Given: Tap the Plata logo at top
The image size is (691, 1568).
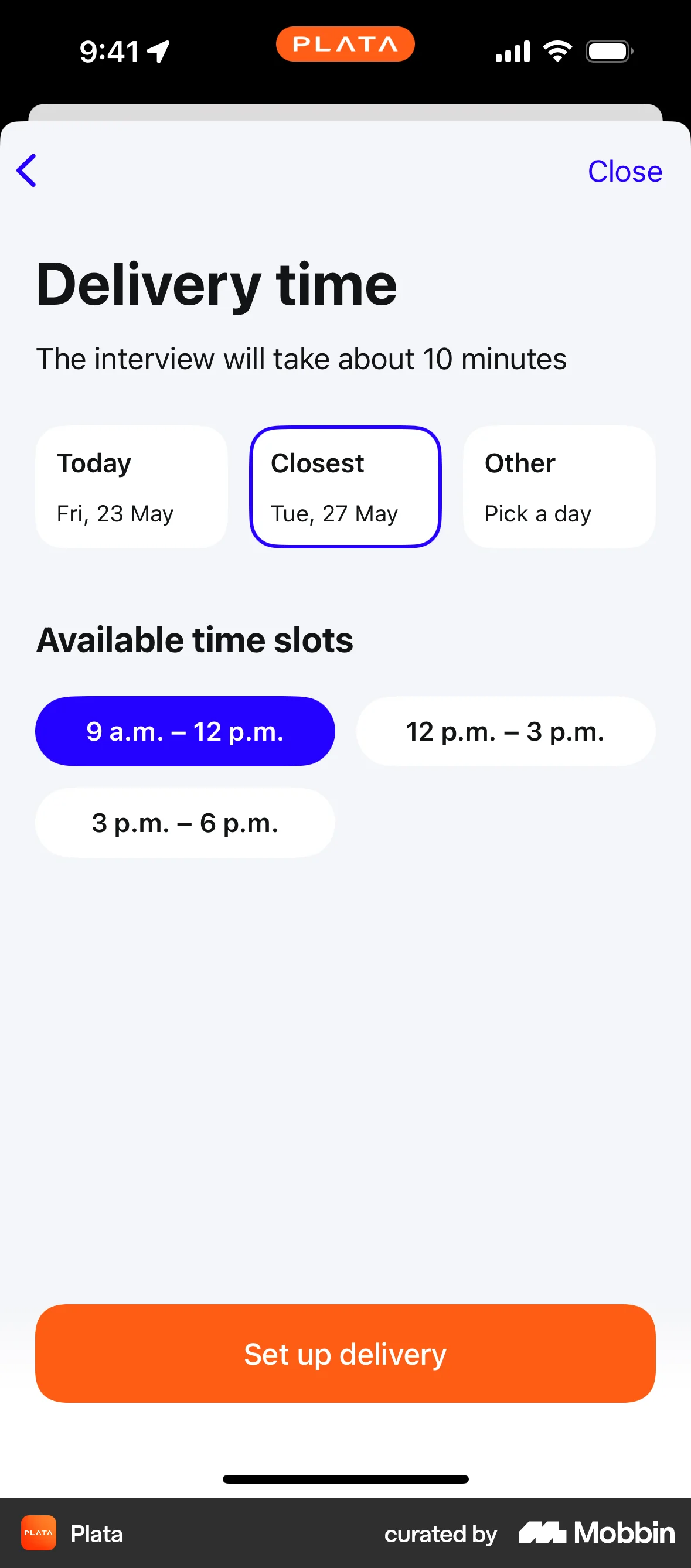Looking at the screenshot, I should coord(345,43).
